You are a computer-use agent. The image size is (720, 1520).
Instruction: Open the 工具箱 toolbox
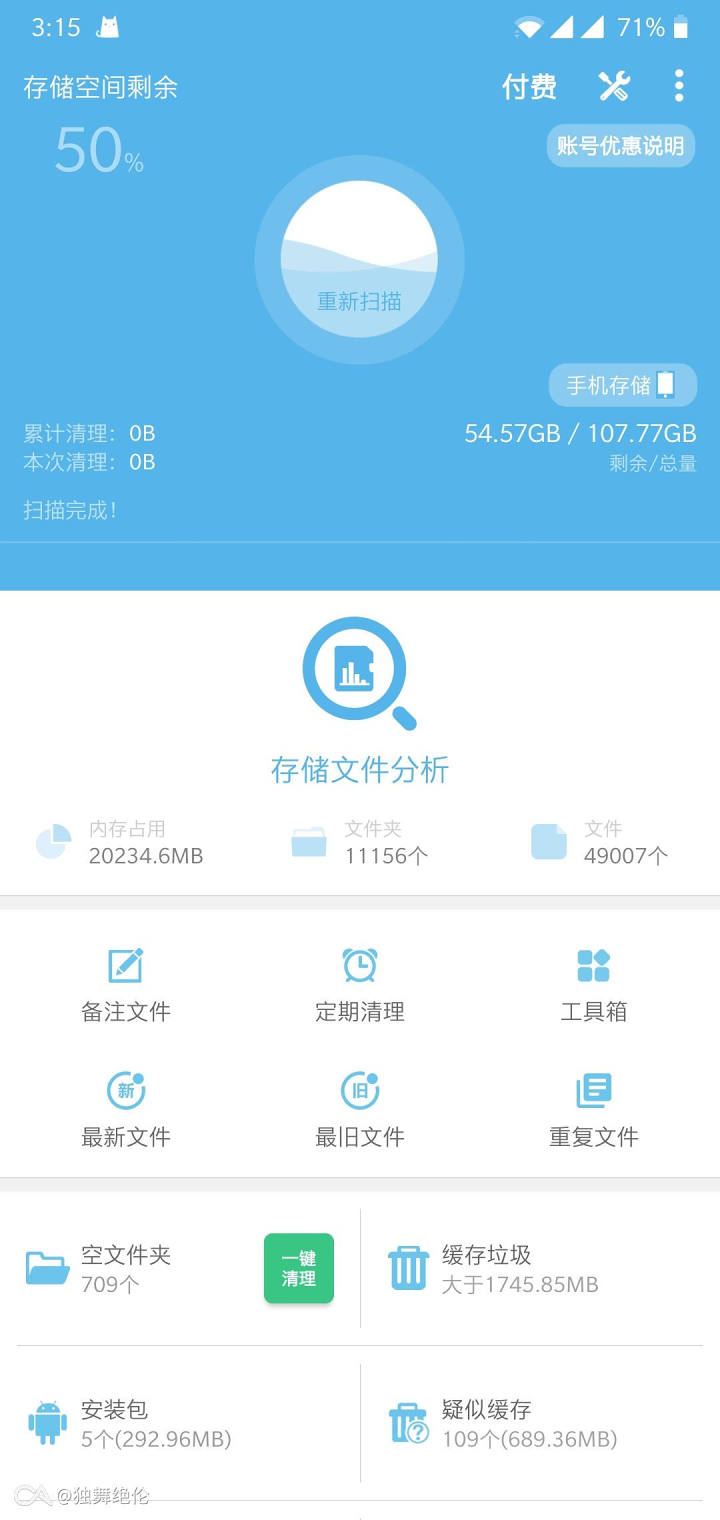593,985
